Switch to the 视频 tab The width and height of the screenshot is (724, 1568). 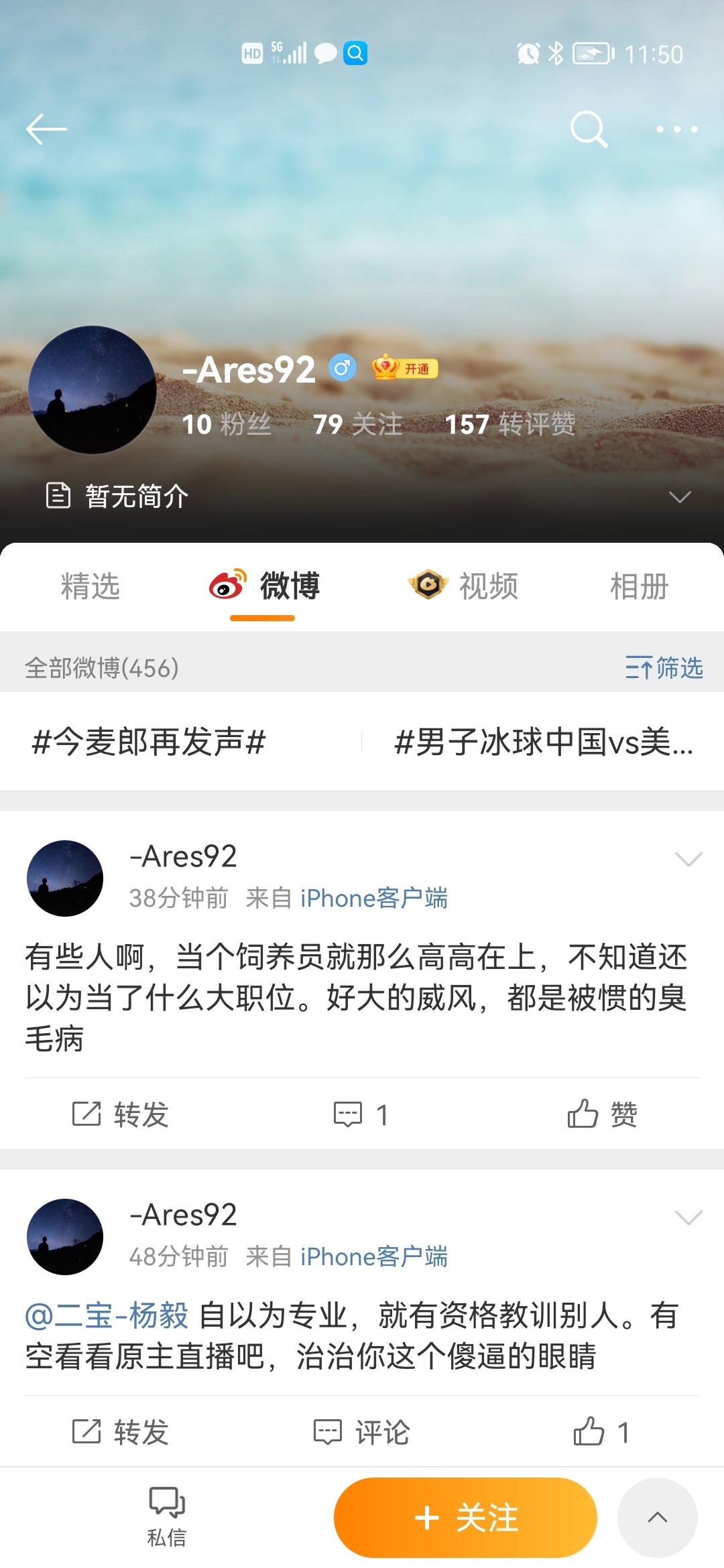tap(464, 586)
